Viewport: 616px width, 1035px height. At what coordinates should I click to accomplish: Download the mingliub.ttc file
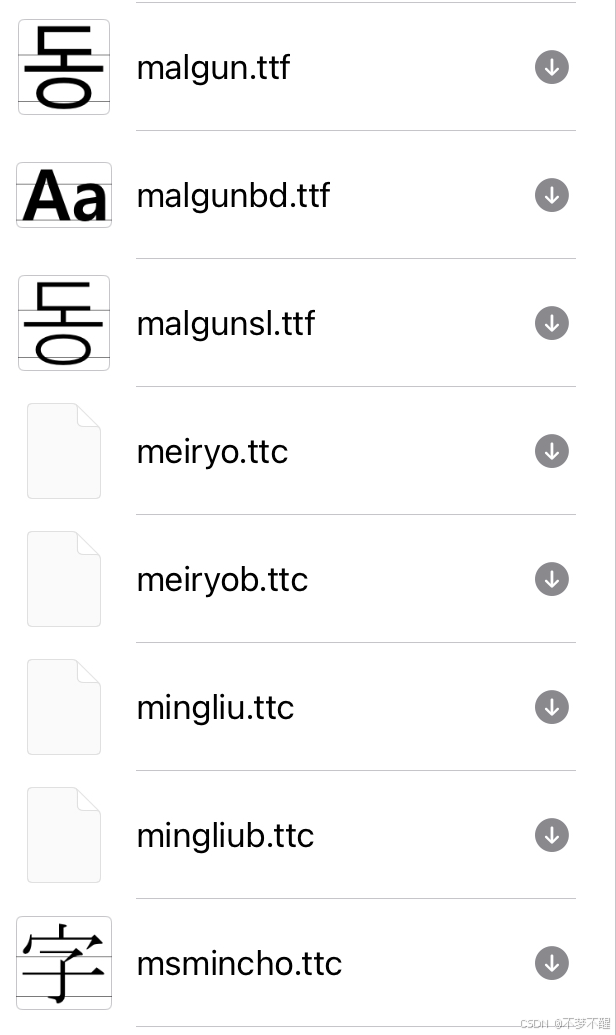tap(552, 835)
